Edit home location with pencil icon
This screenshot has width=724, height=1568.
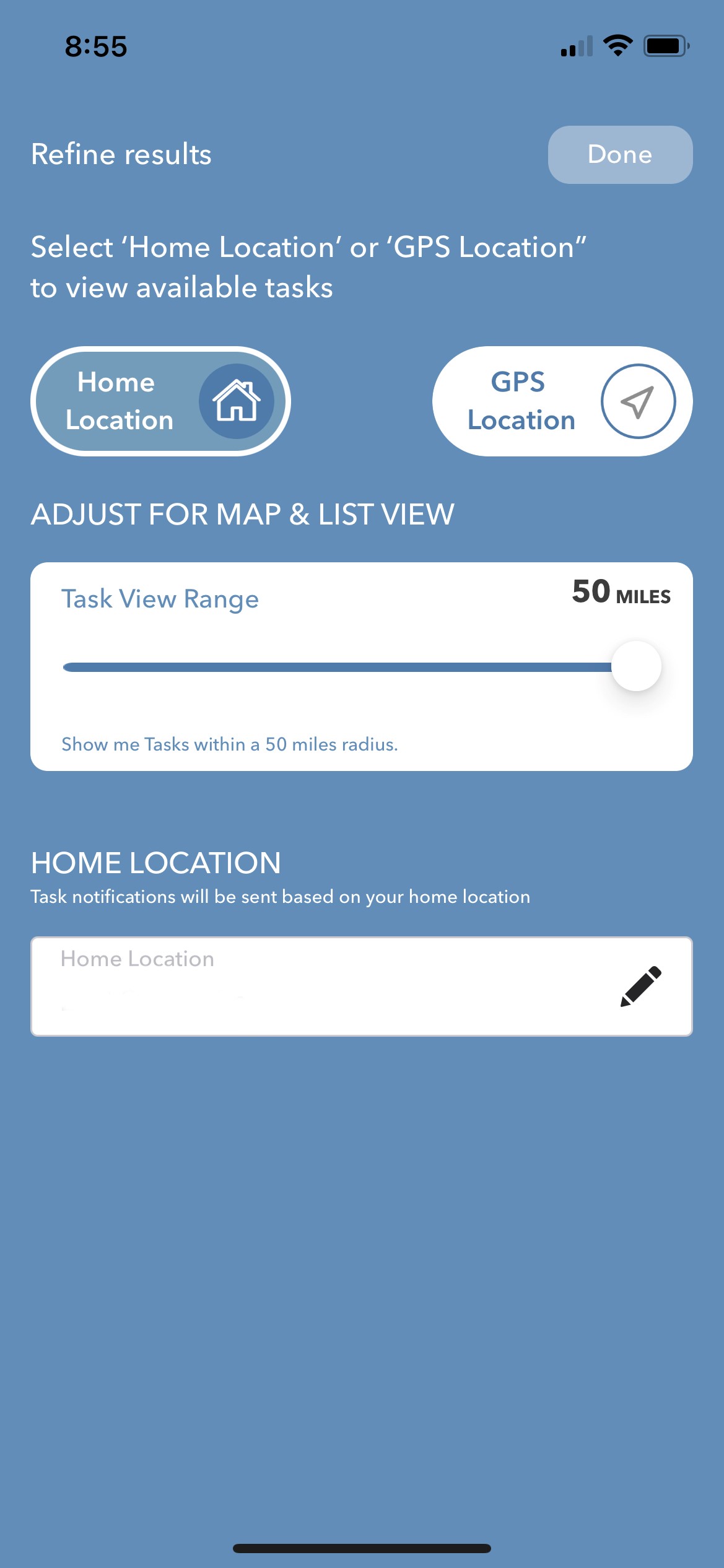[x=641, y=986]
